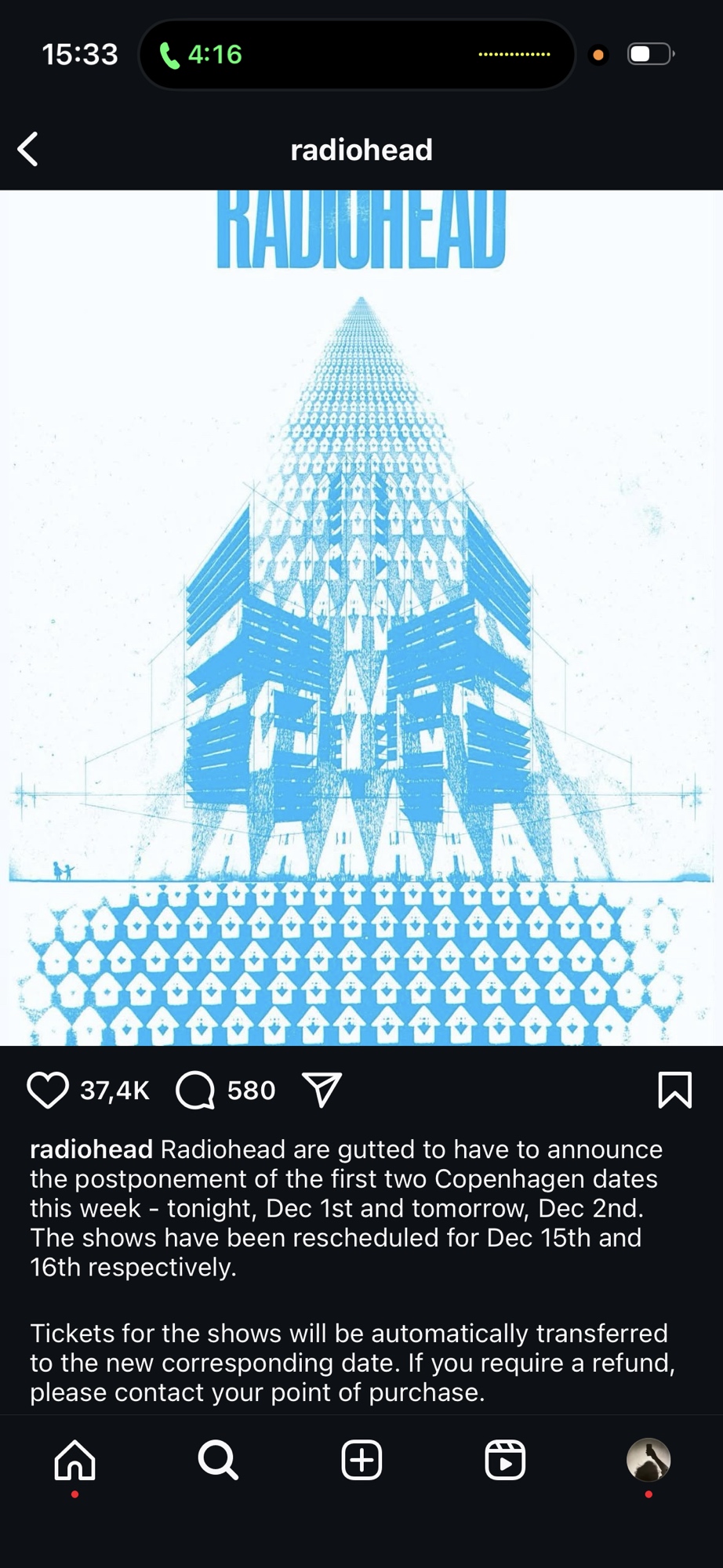
Task: Like the Radiohead post
Action: tap(48, 1090)
